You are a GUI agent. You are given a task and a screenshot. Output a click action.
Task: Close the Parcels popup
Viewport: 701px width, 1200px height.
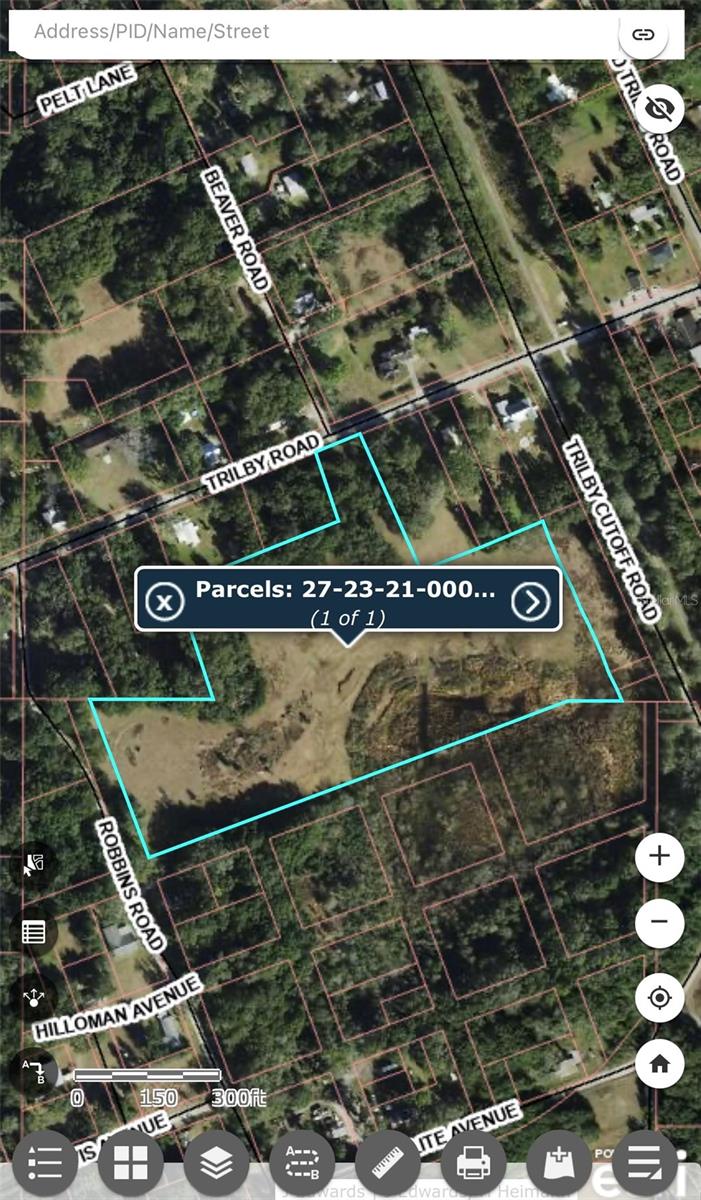[165, 600]
